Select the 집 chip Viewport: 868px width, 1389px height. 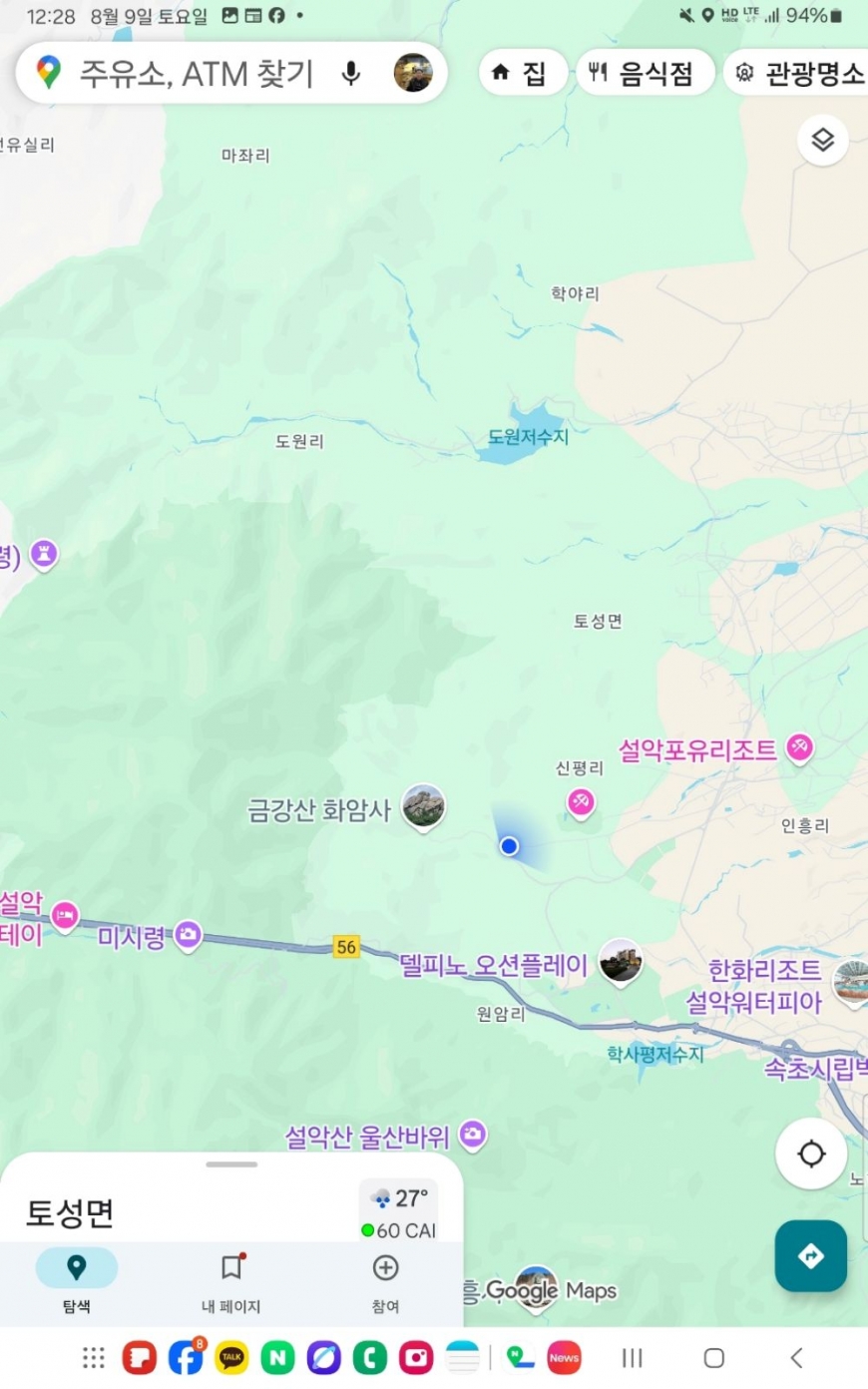click(522, 73)
